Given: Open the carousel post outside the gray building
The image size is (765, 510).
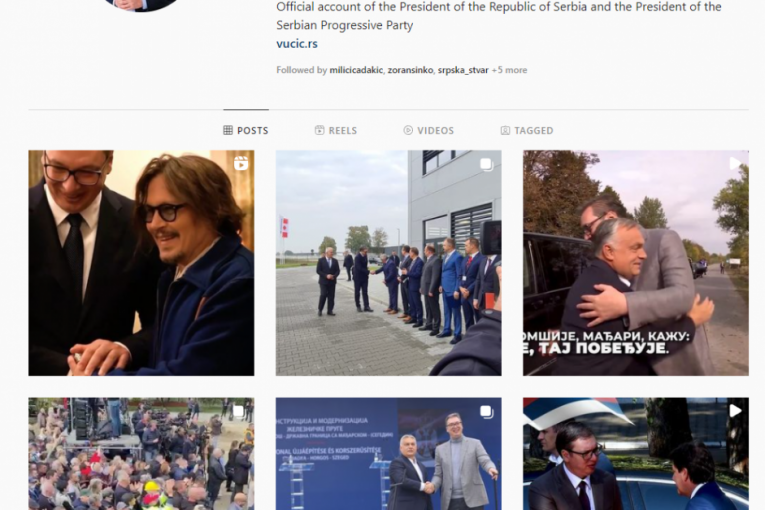Looking at the screenshot, I should coord(388,263).
